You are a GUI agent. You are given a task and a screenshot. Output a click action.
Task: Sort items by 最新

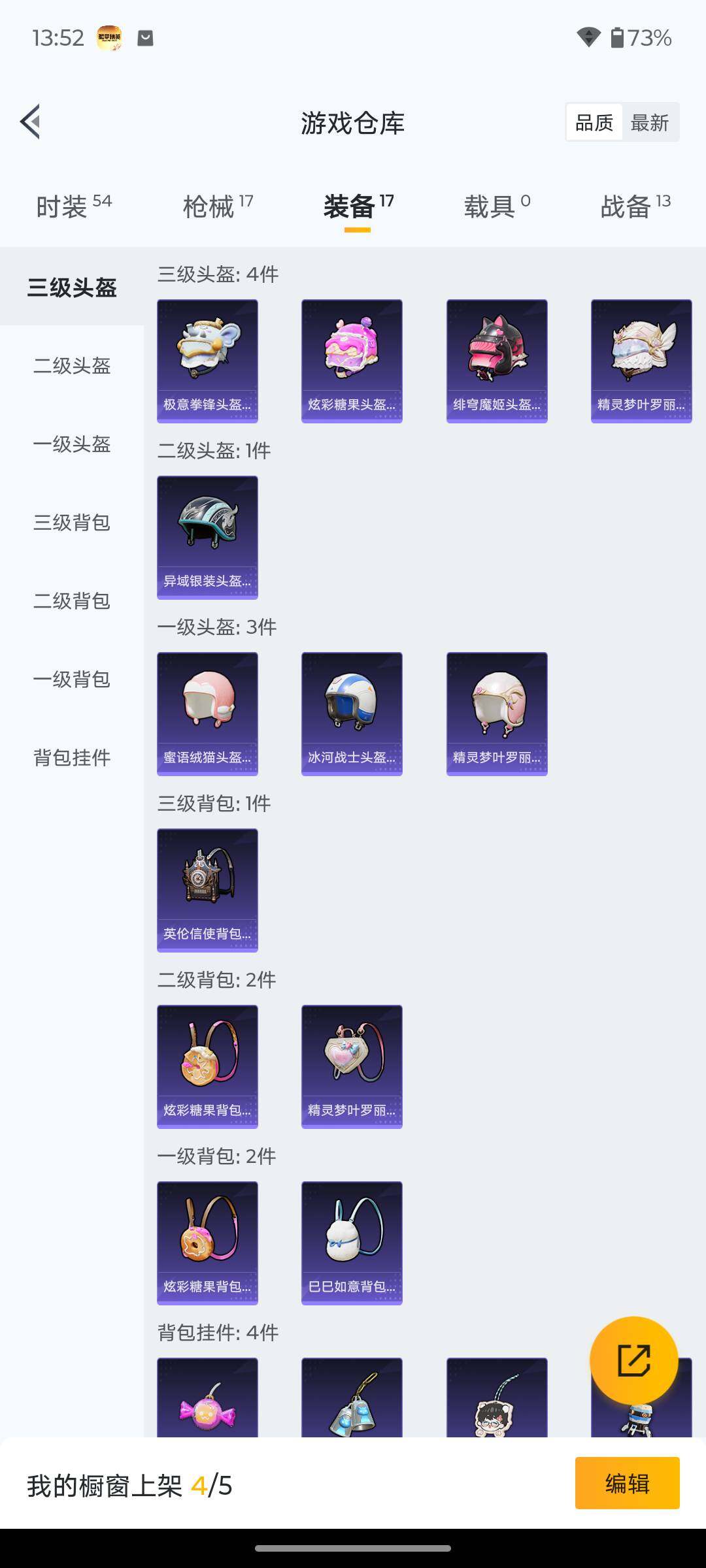point(649,123)
